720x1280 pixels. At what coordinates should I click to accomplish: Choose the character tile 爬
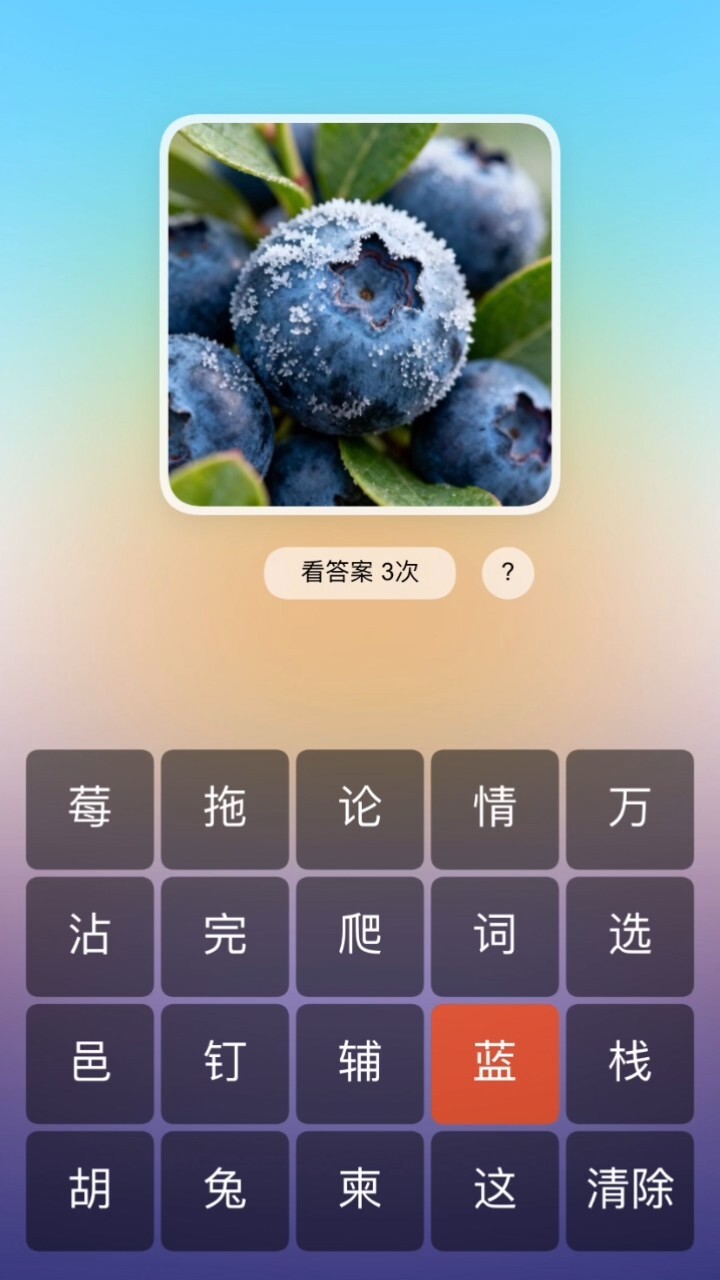point(360,936)
